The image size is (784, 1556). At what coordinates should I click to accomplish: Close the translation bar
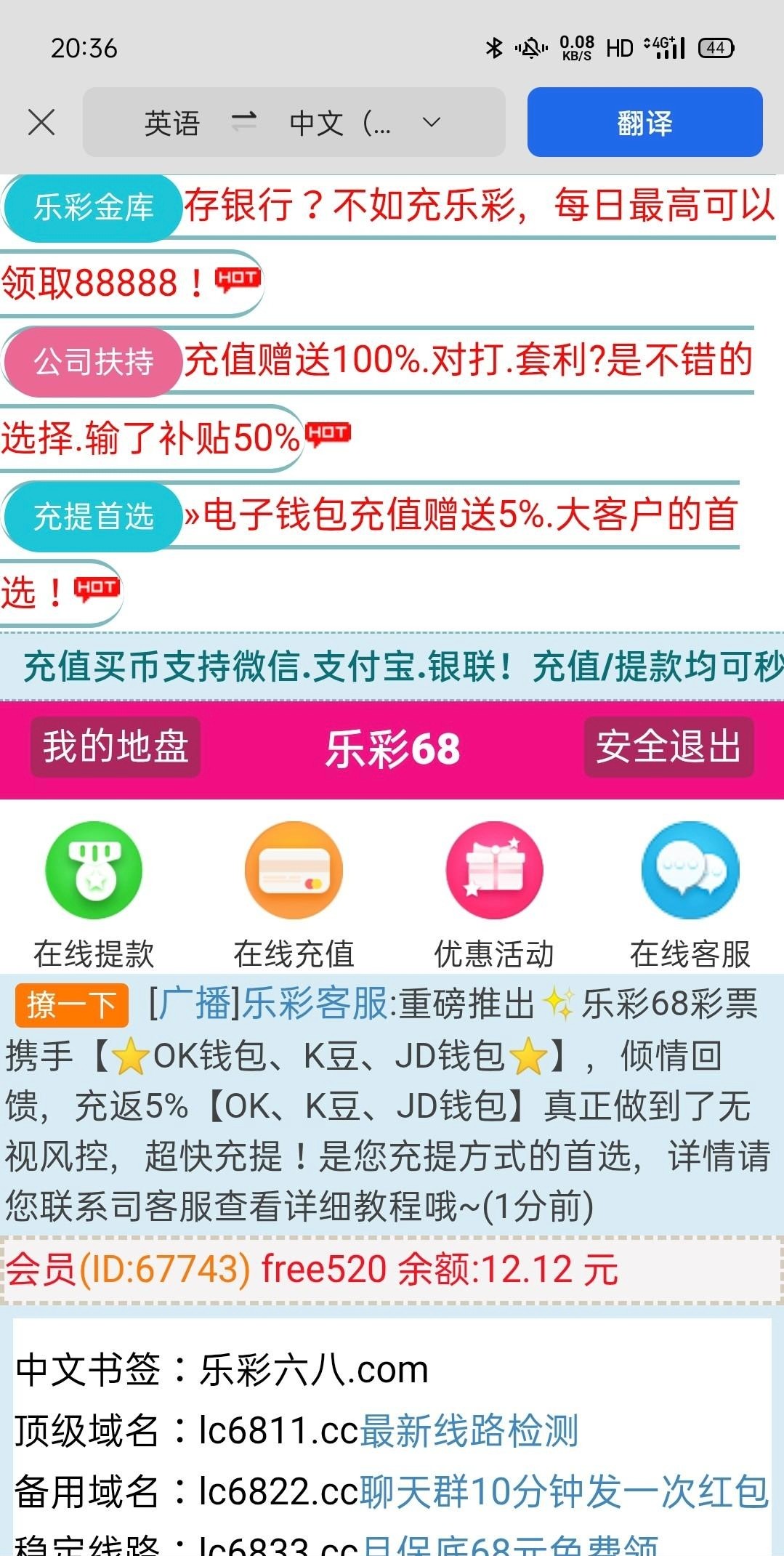pos(41,123)
